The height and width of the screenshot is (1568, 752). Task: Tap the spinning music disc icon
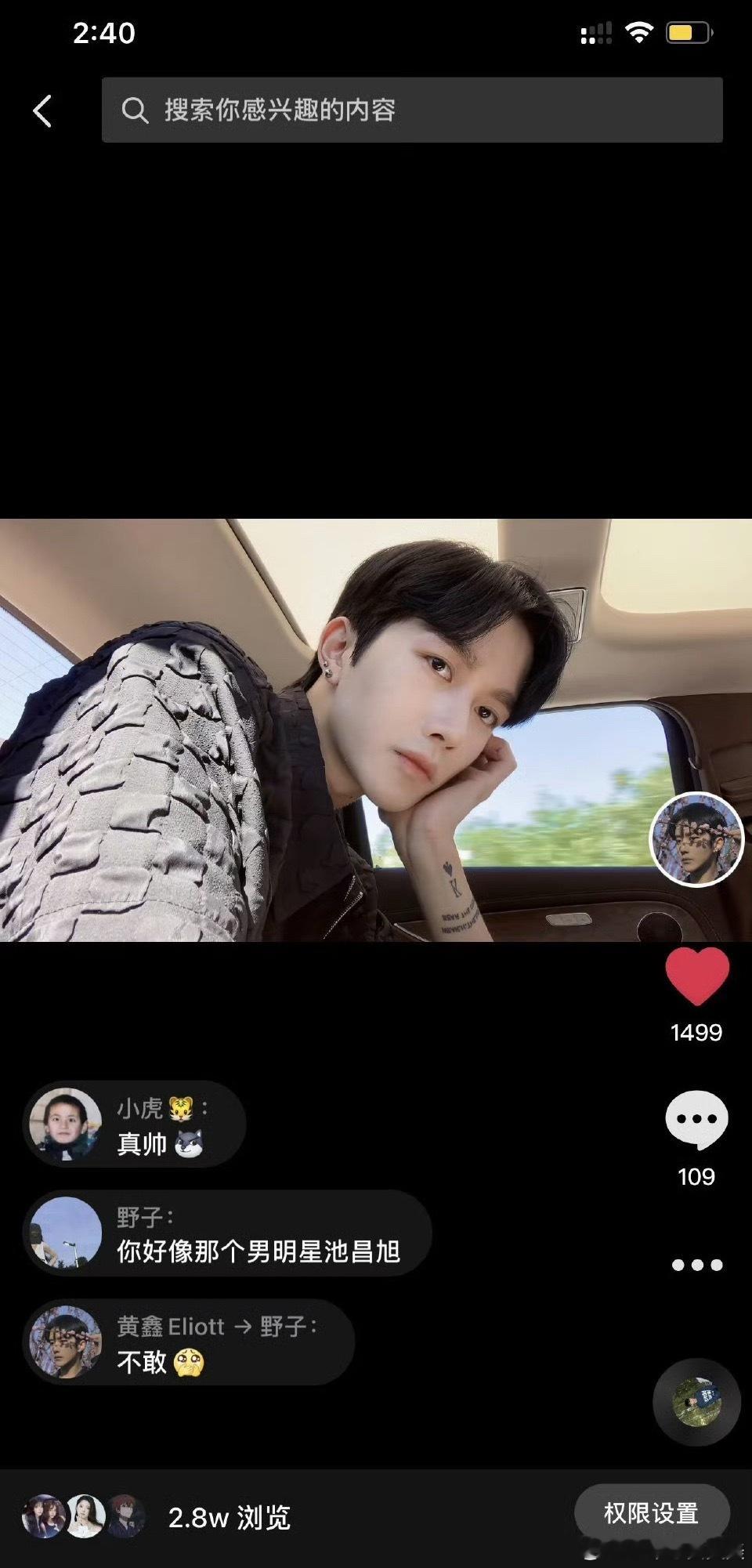[696, 1401]
